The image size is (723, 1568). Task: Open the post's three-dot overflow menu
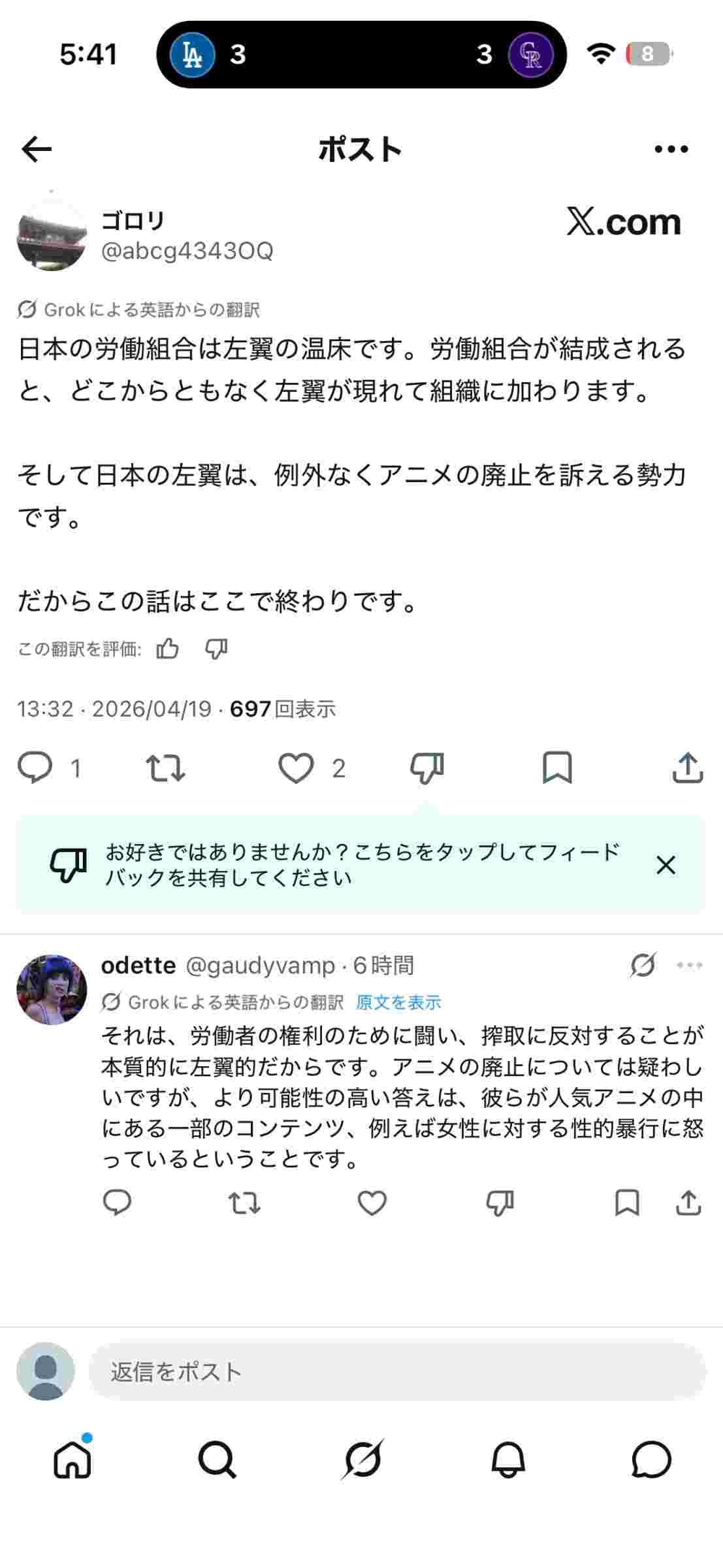(671, 150)
